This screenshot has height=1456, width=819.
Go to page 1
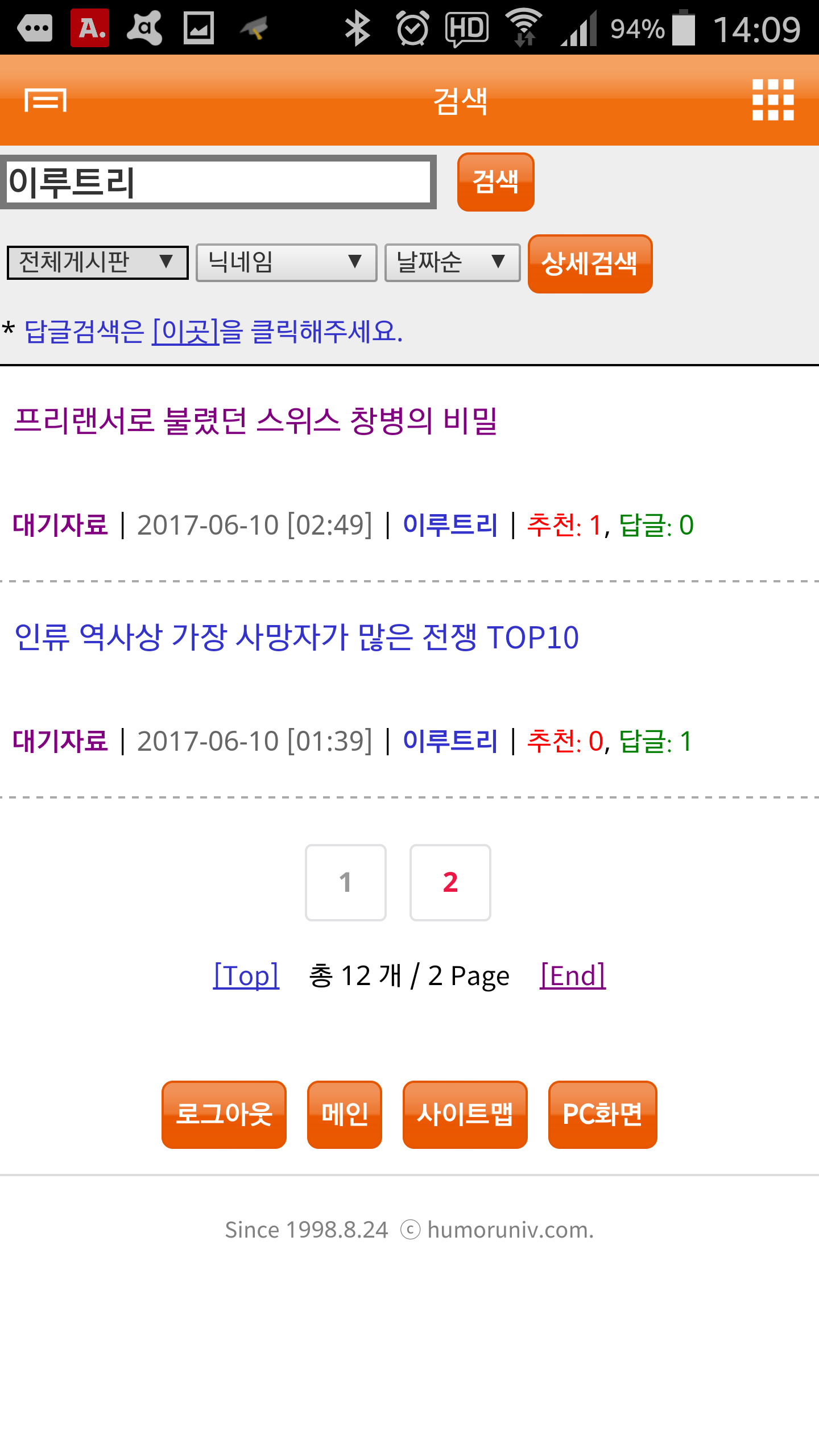coord(346,883)
